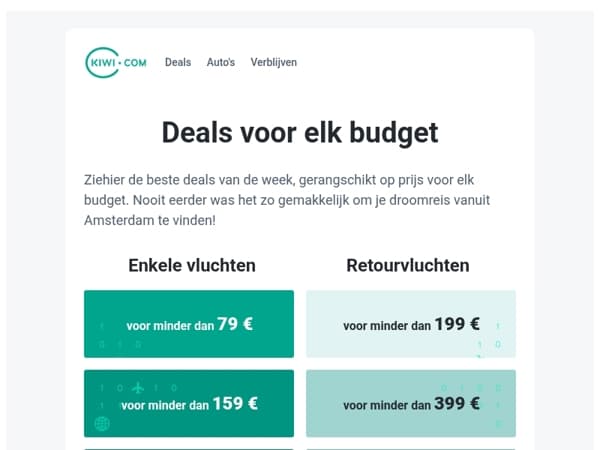This screenshot has width=600, height=450.
Task: Open one-way flights under 79 €
Action: [x=189, y=324]
